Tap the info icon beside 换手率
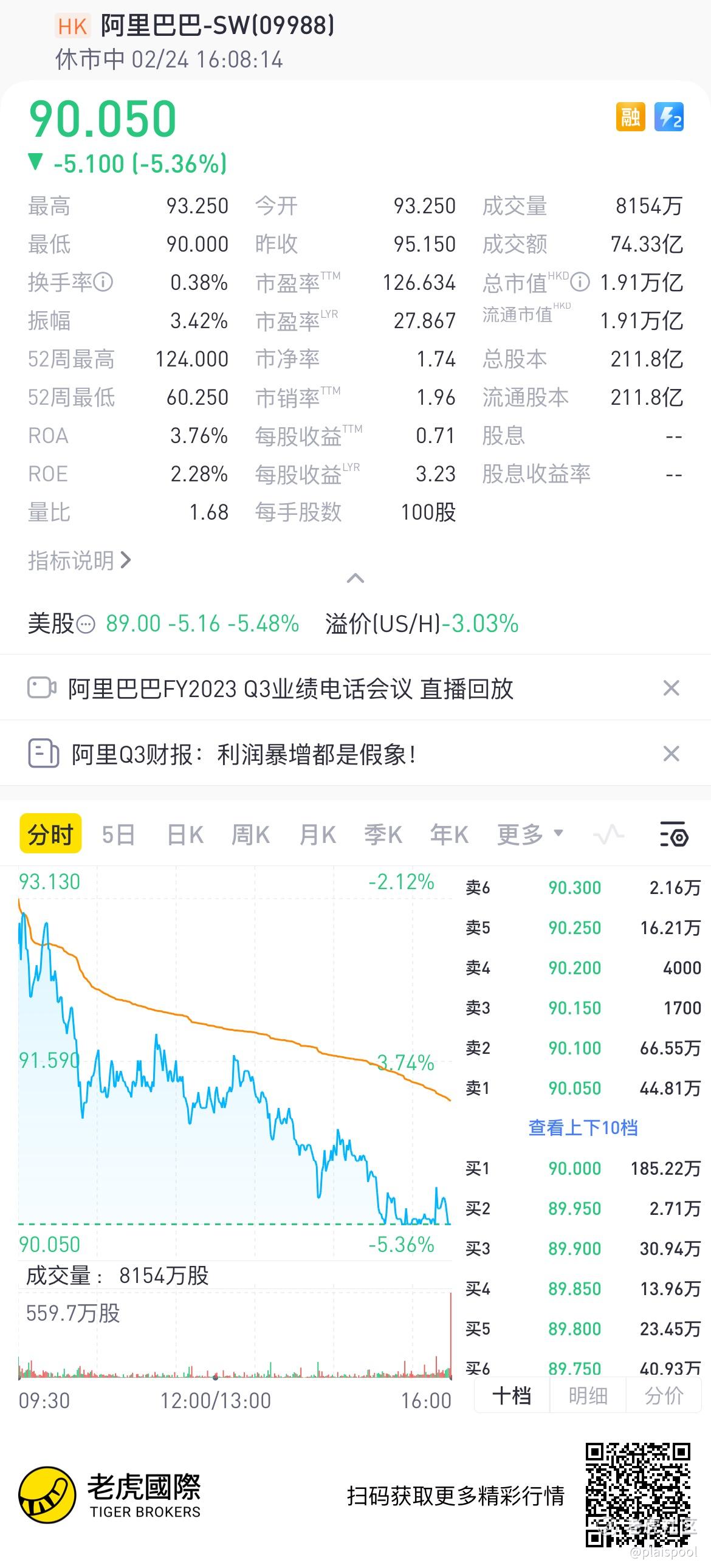 point(103,283)
